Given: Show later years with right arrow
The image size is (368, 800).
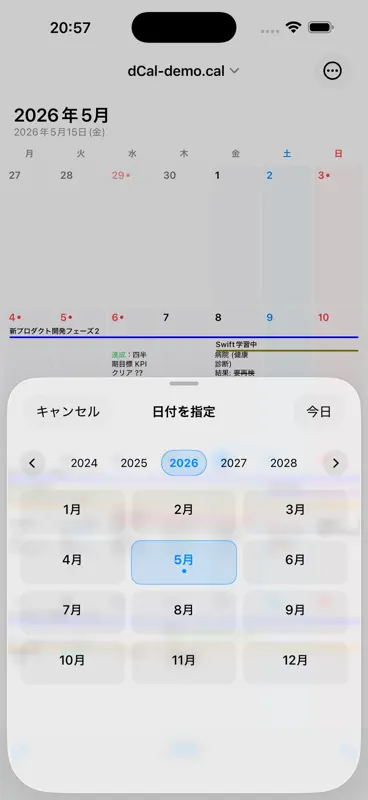Looking at the screenshot, I should [x=335, y=463].
